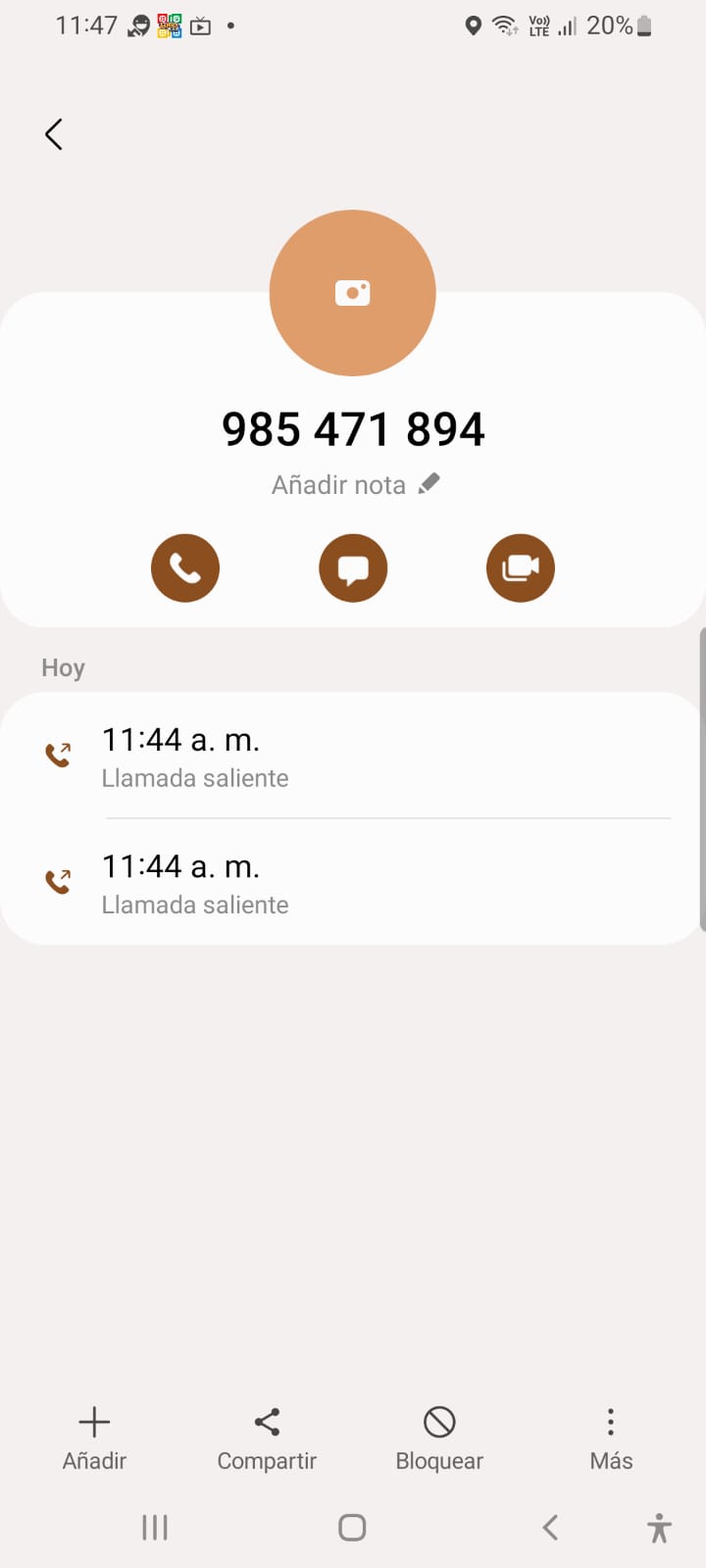Block this number with Bloquear
The height and width of the screenshot is (1568, 706).
pos(439,1438)
